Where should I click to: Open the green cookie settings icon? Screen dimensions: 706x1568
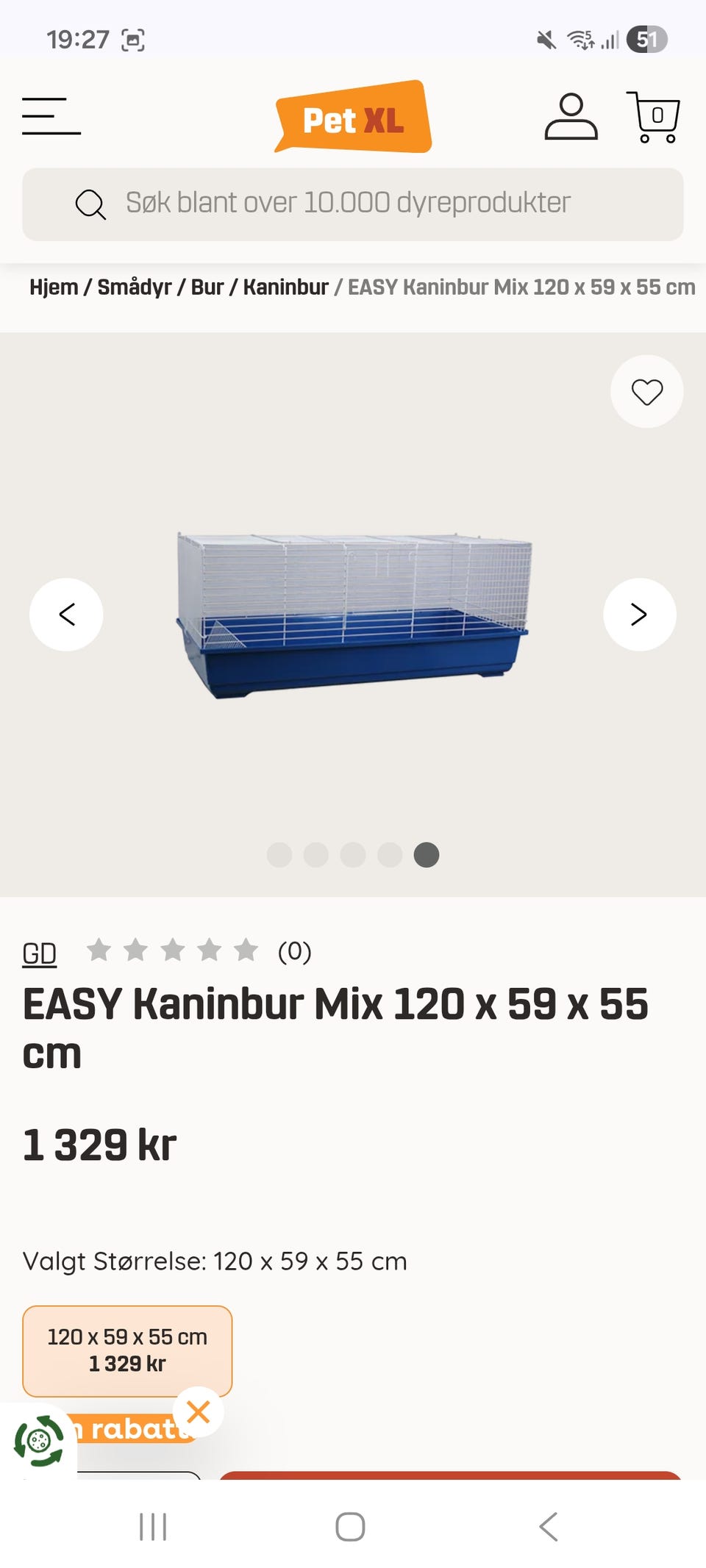tap(39, 1441)
